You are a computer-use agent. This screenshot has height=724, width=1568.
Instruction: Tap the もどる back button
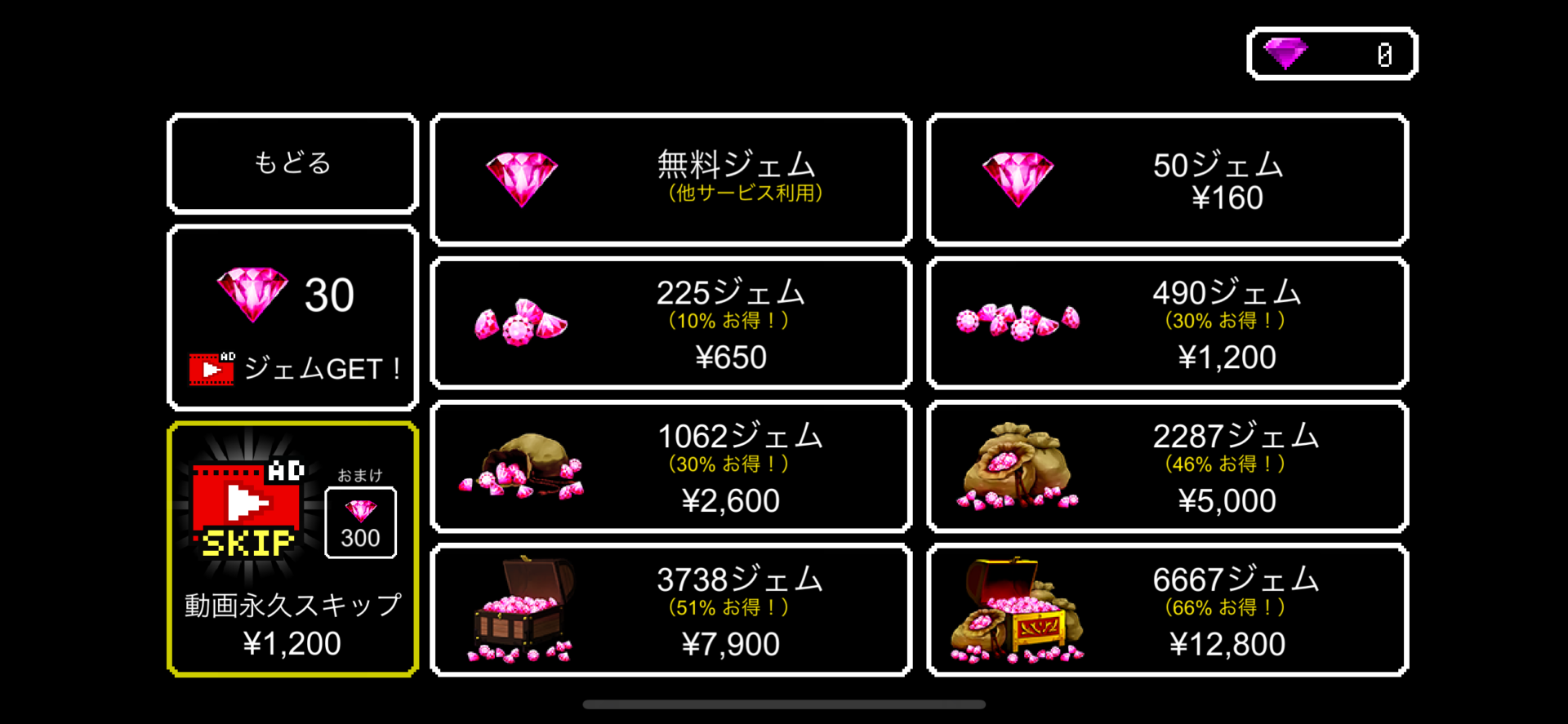coord(292,163)
